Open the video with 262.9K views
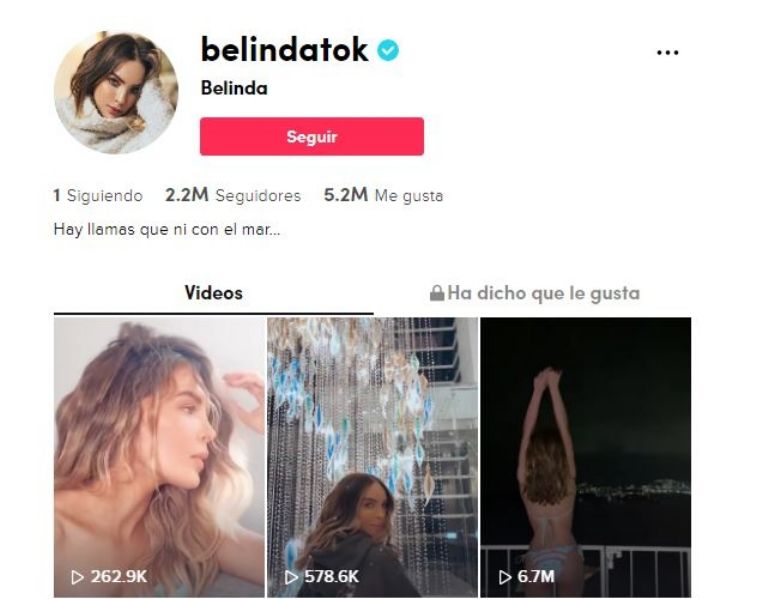 [x=159, y=457]
